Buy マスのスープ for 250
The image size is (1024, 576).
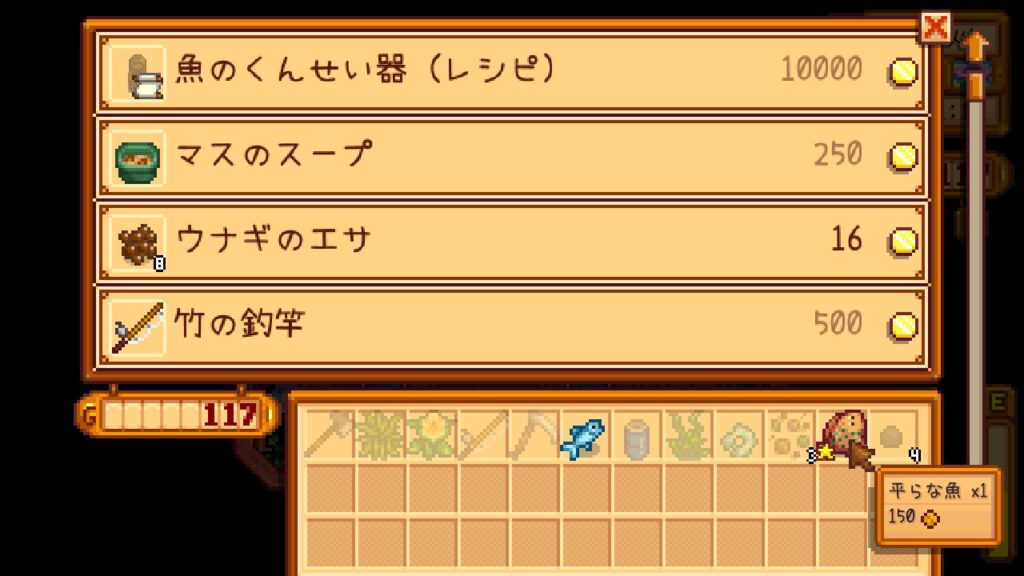(512, 157)
